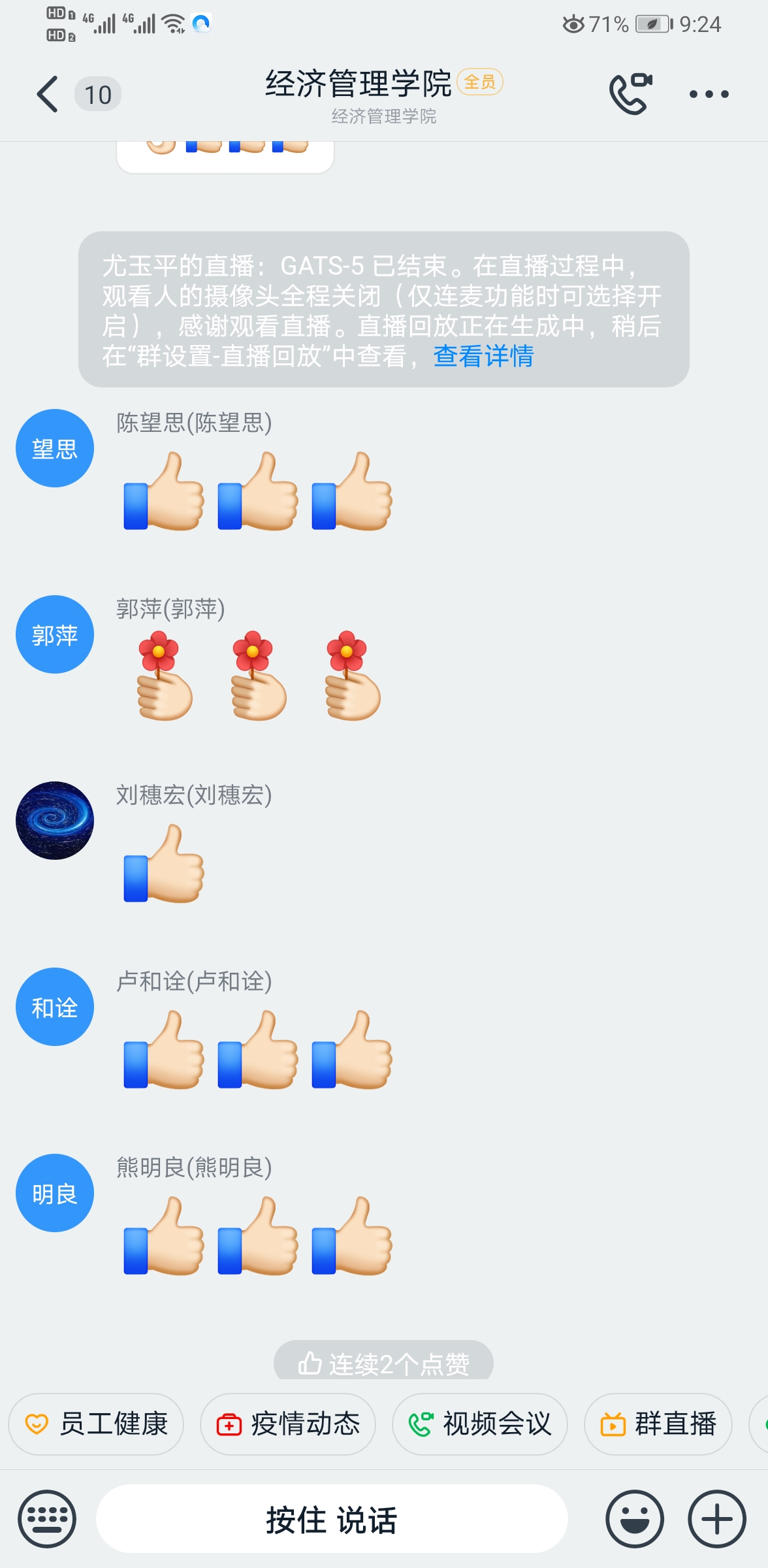The image size is (768, 1568).
Task: Open 陈望思's profile avatar
Action: 55,448
